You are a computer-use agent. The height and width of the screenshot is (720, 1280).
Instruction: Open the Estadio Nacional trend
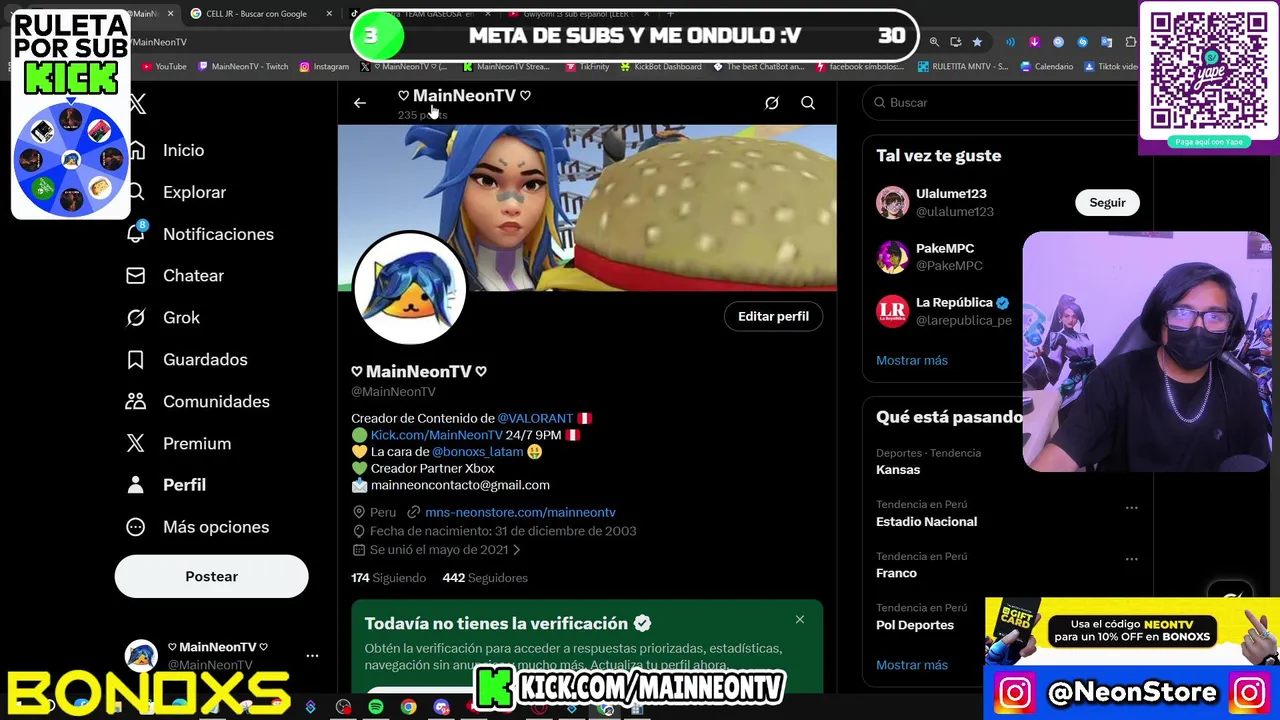pyautogui.click(x=927, y=522)
